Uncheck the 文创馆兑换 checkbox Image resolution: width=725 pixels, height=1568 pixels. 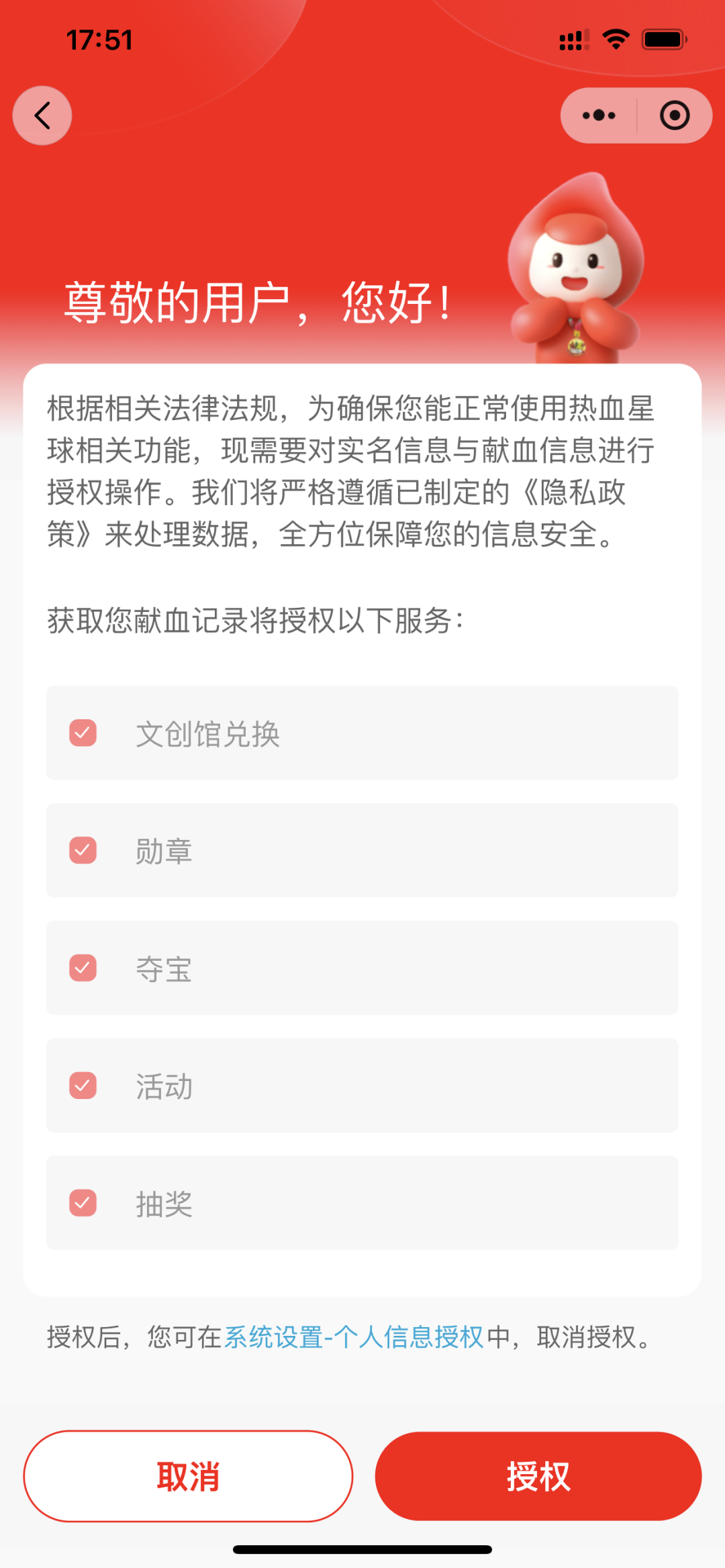click(83, 733)
